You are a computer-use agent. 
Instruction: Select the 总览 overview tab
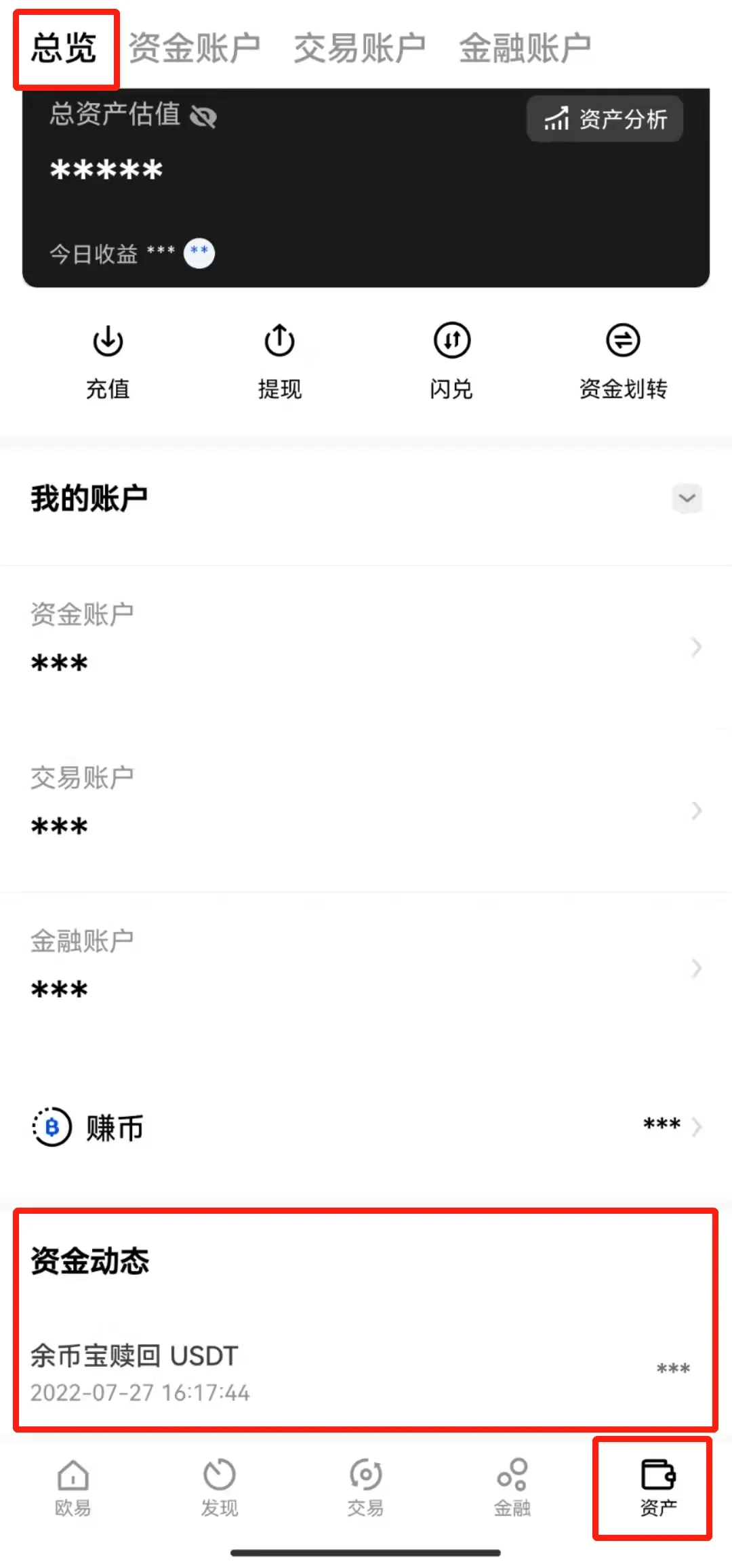[64, 48]
